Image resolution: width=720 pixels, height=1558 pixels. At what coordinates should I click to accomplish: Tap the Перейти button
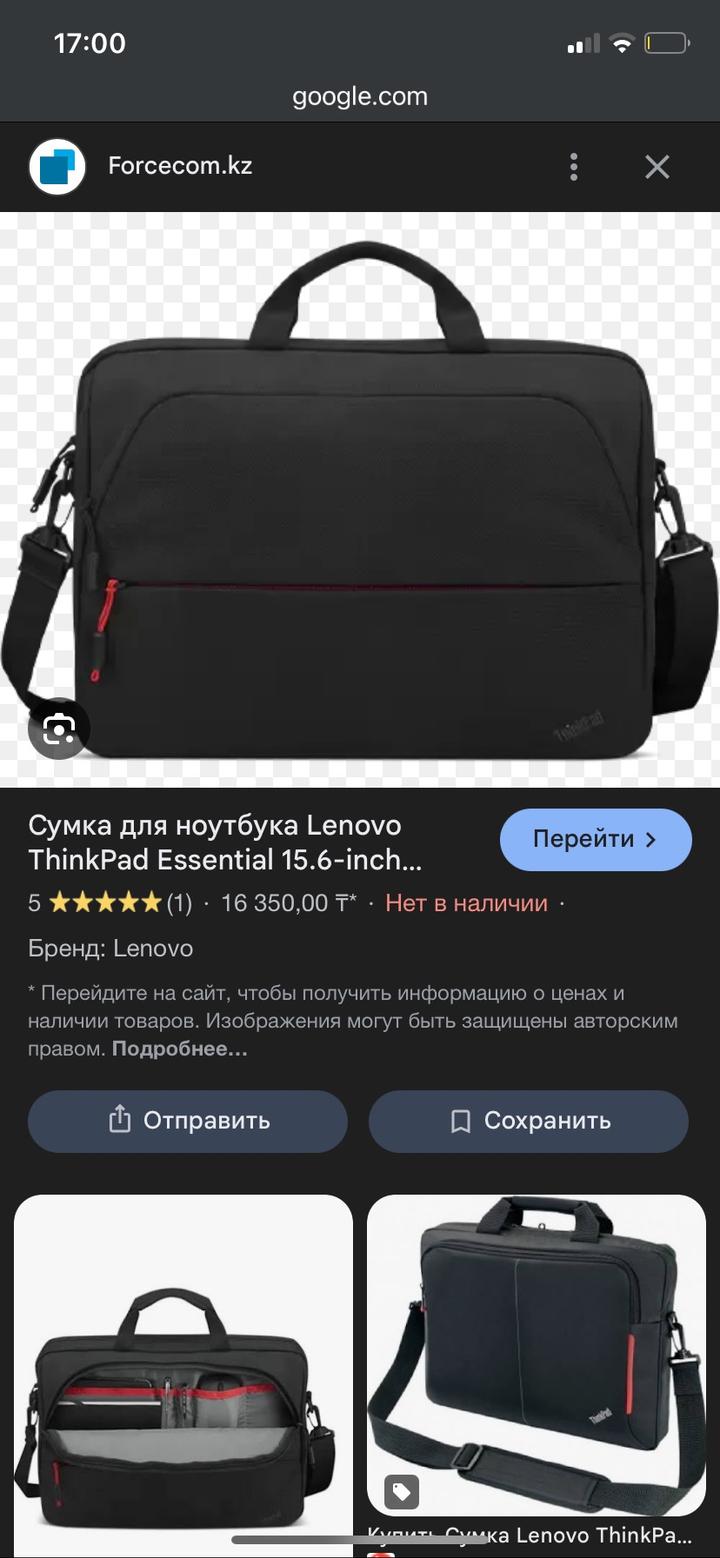click(x=595, y=840)
